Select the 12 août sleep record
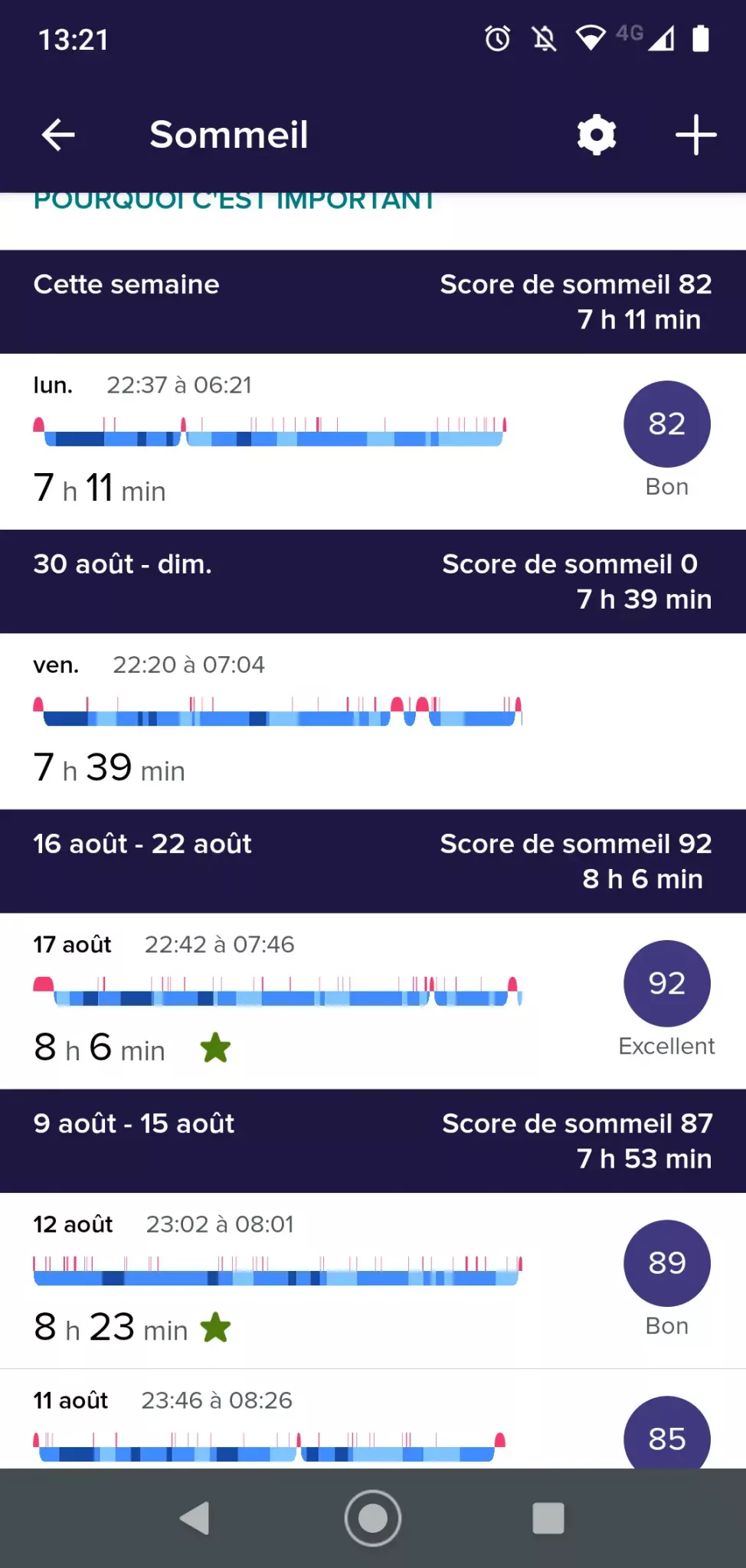 tap(372, 1279)
